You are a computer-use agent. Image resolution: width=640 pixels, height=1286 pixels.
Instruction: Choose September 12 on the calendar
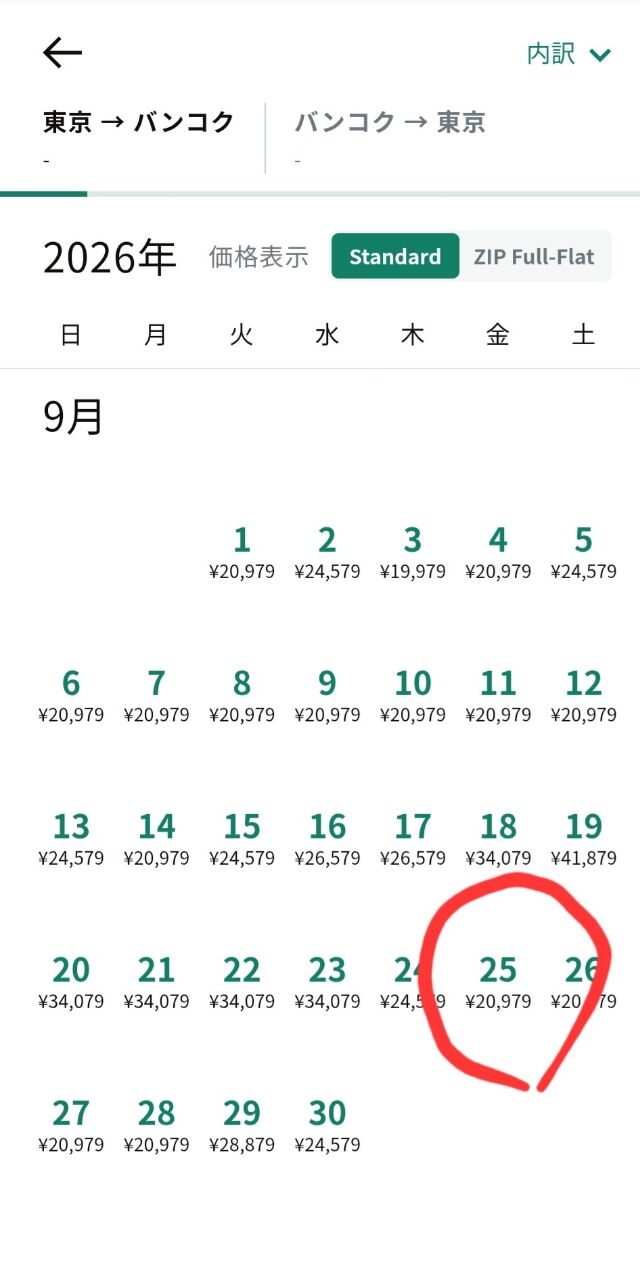[x=583, y=695]
